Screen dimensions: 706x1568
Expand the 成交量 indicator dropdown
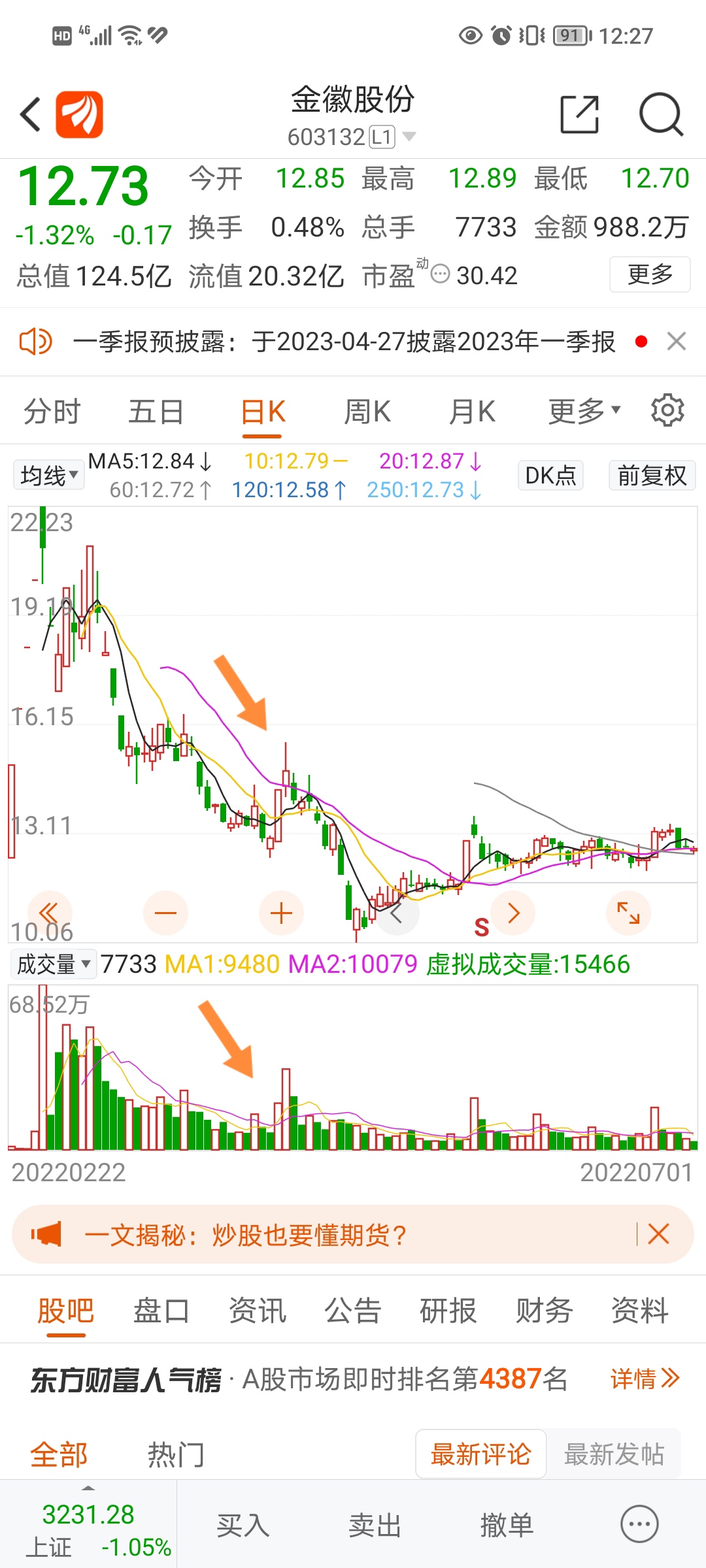(54, 964)
